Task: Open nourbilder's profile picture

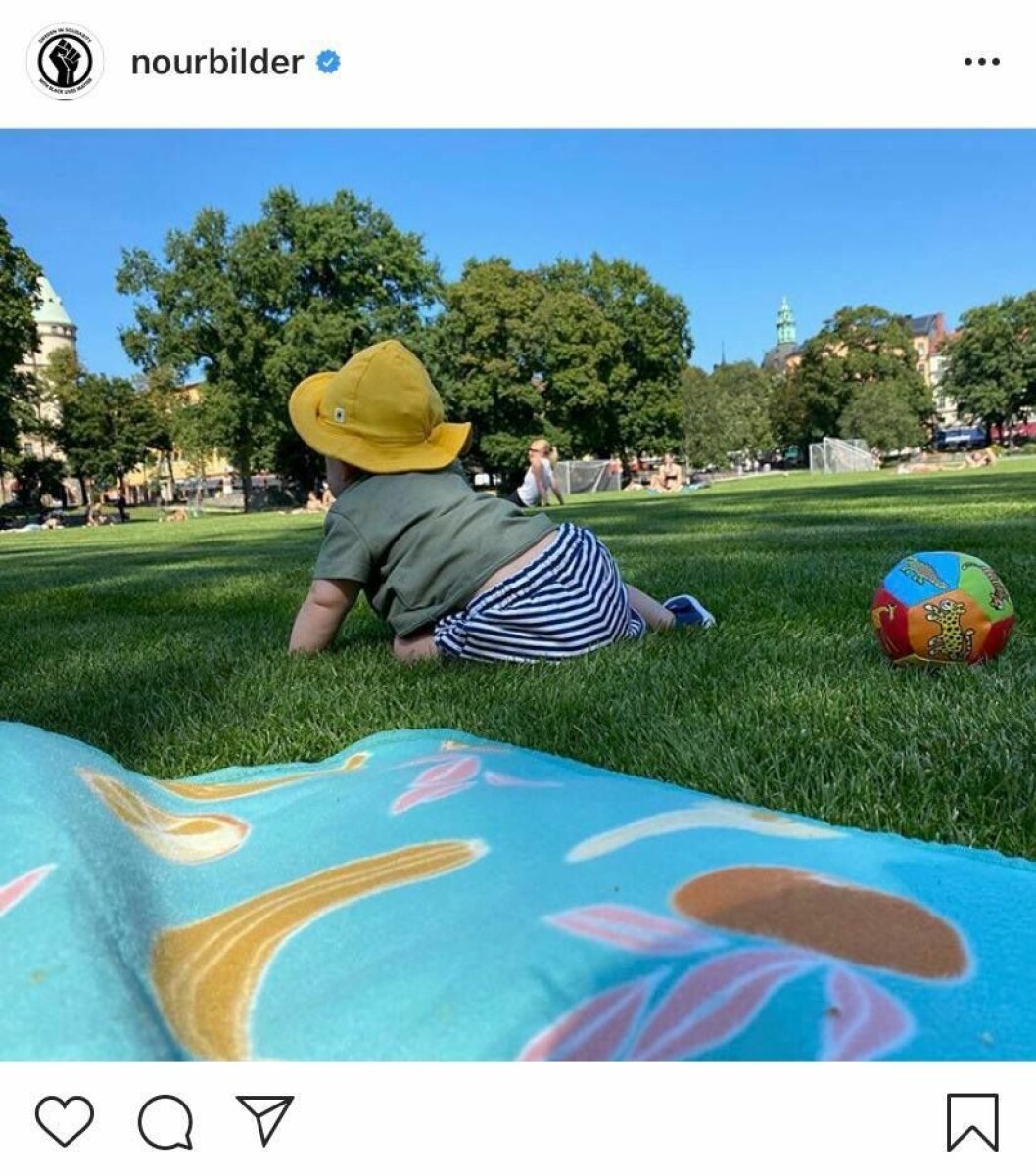Action: pyautogui.click(x=65, y=62)
